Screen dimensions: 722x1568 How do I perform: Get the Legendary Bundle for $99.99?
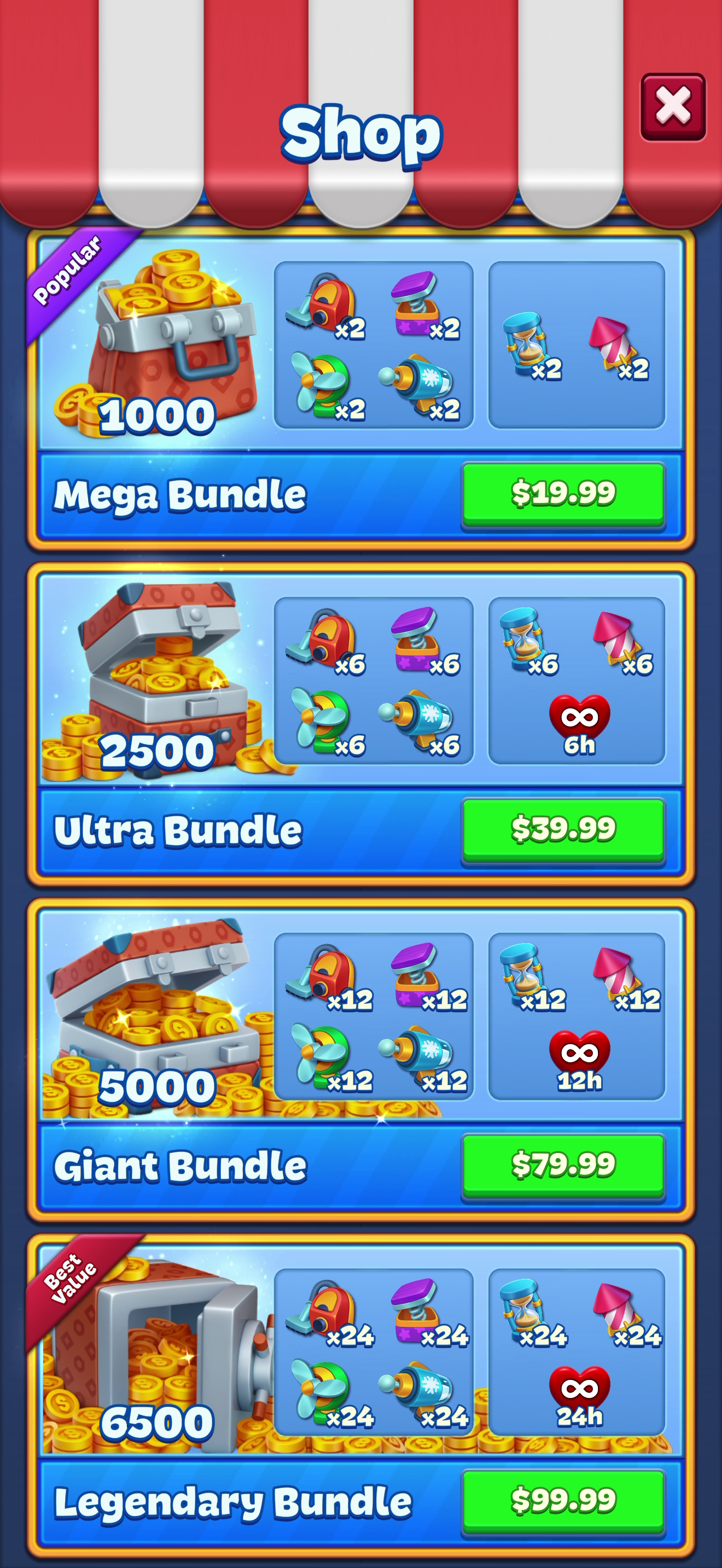tap(563, 1502)
